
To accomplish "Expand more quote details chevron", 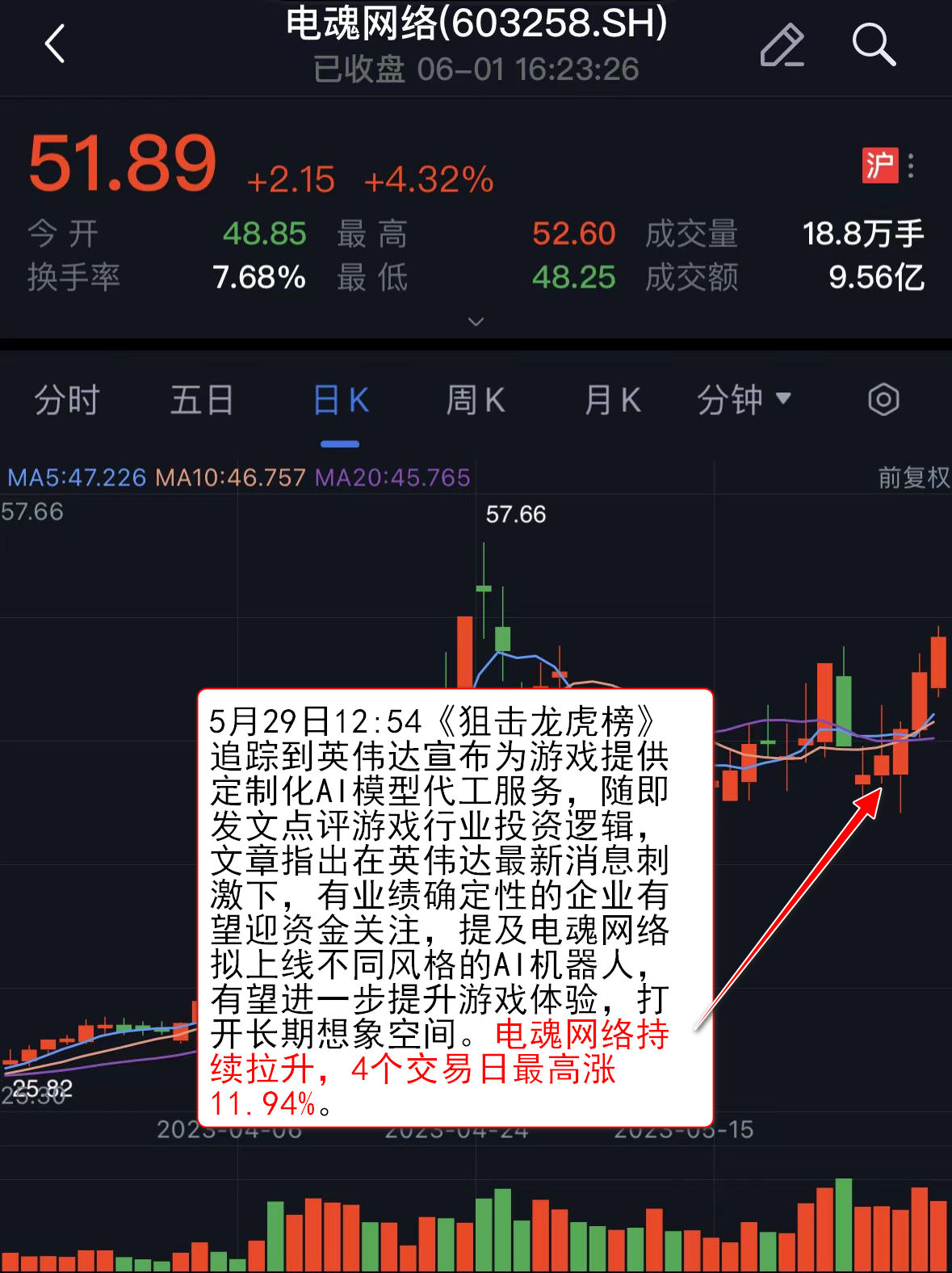I will coord(476,321).
